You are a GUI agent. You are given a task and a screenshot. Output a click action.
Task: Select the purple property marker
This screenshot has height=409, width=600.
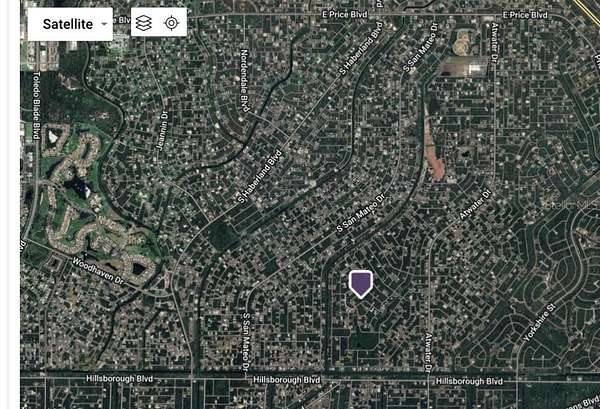coord(360,283)
